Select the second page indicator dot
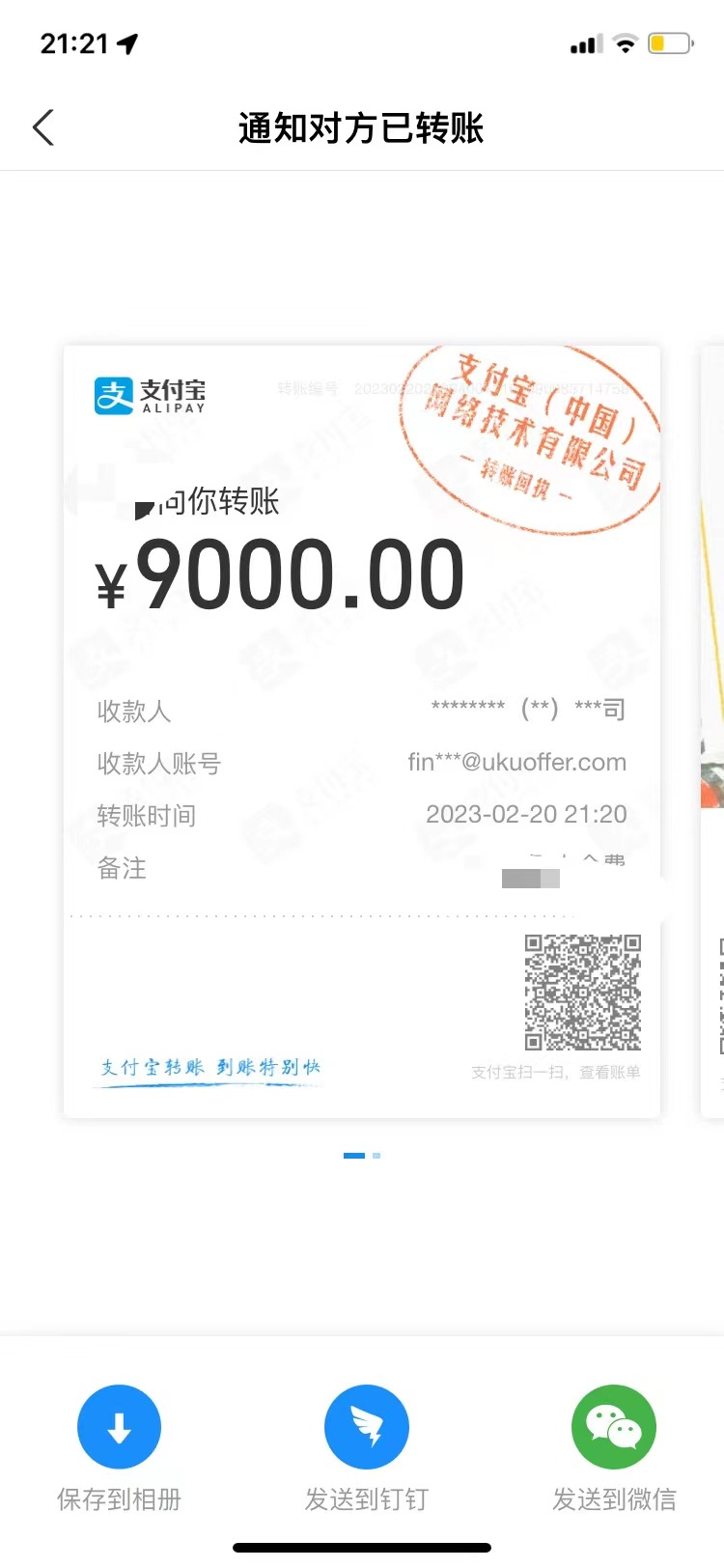Viewport: 724px width, 1568px height. (376, 1156)
